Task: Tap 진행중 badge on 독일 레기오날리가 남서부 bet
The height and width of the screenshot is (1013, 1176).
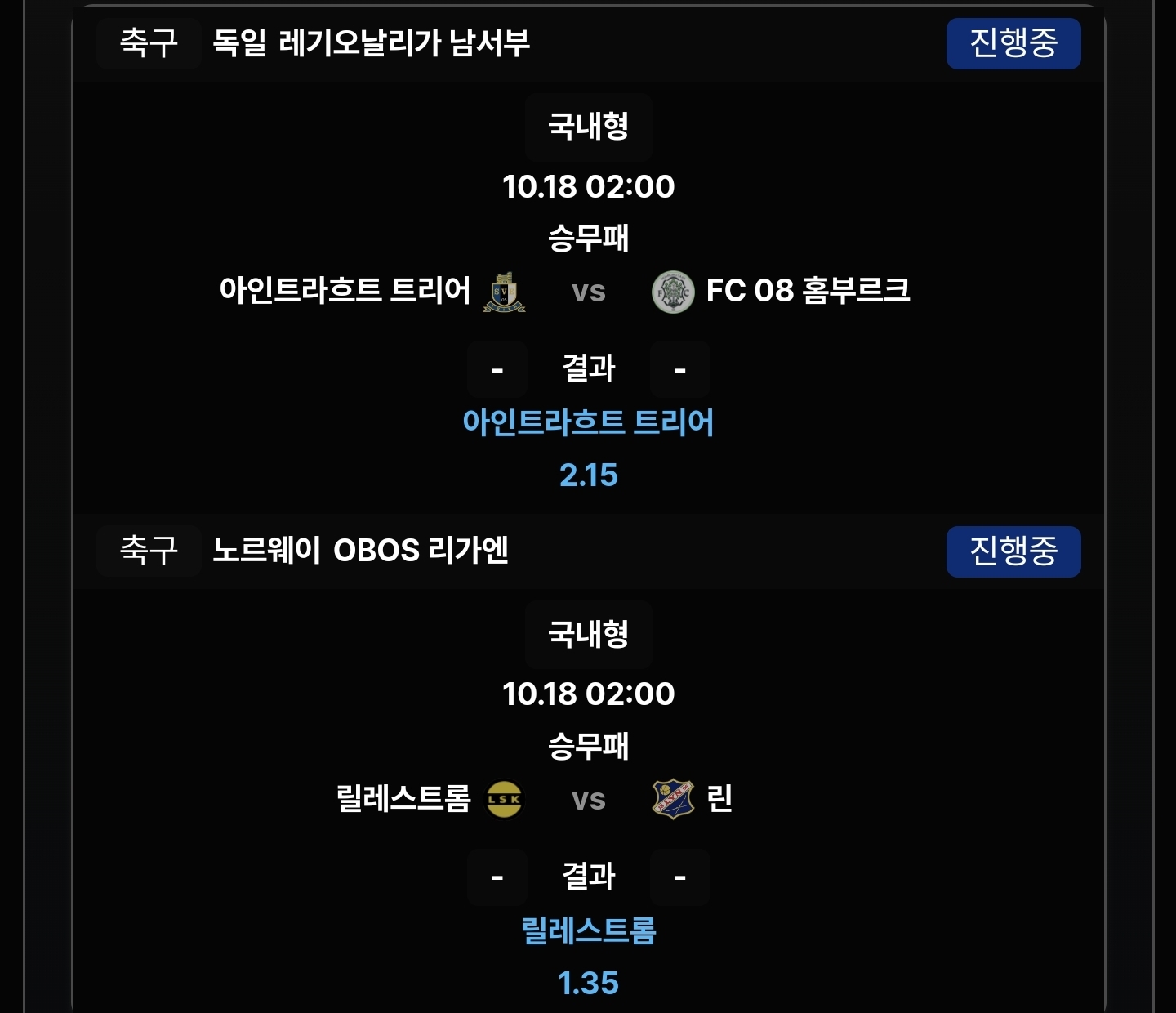Action: coord(1013,43)
